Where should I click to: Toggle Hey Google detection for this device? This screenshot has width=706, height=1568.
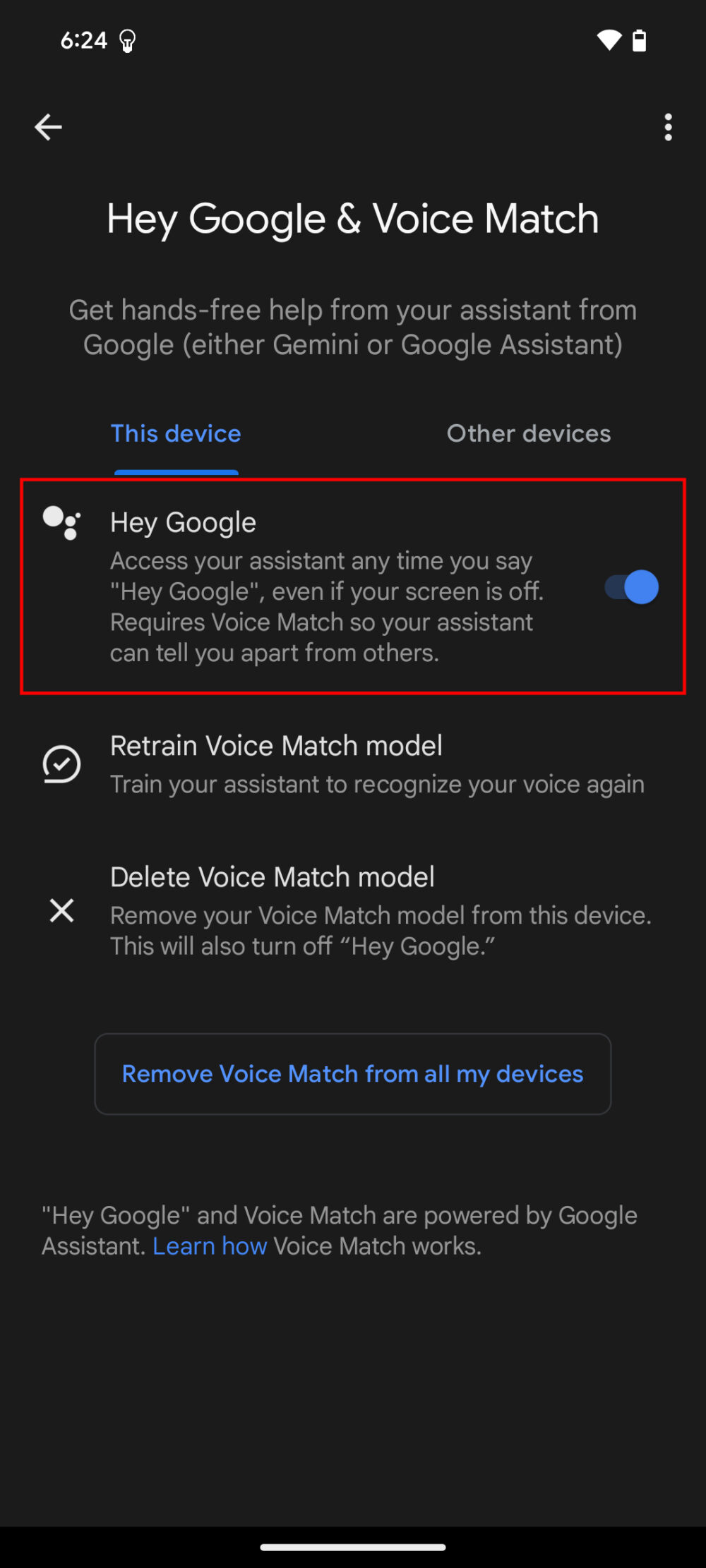(x=630, y=586)
